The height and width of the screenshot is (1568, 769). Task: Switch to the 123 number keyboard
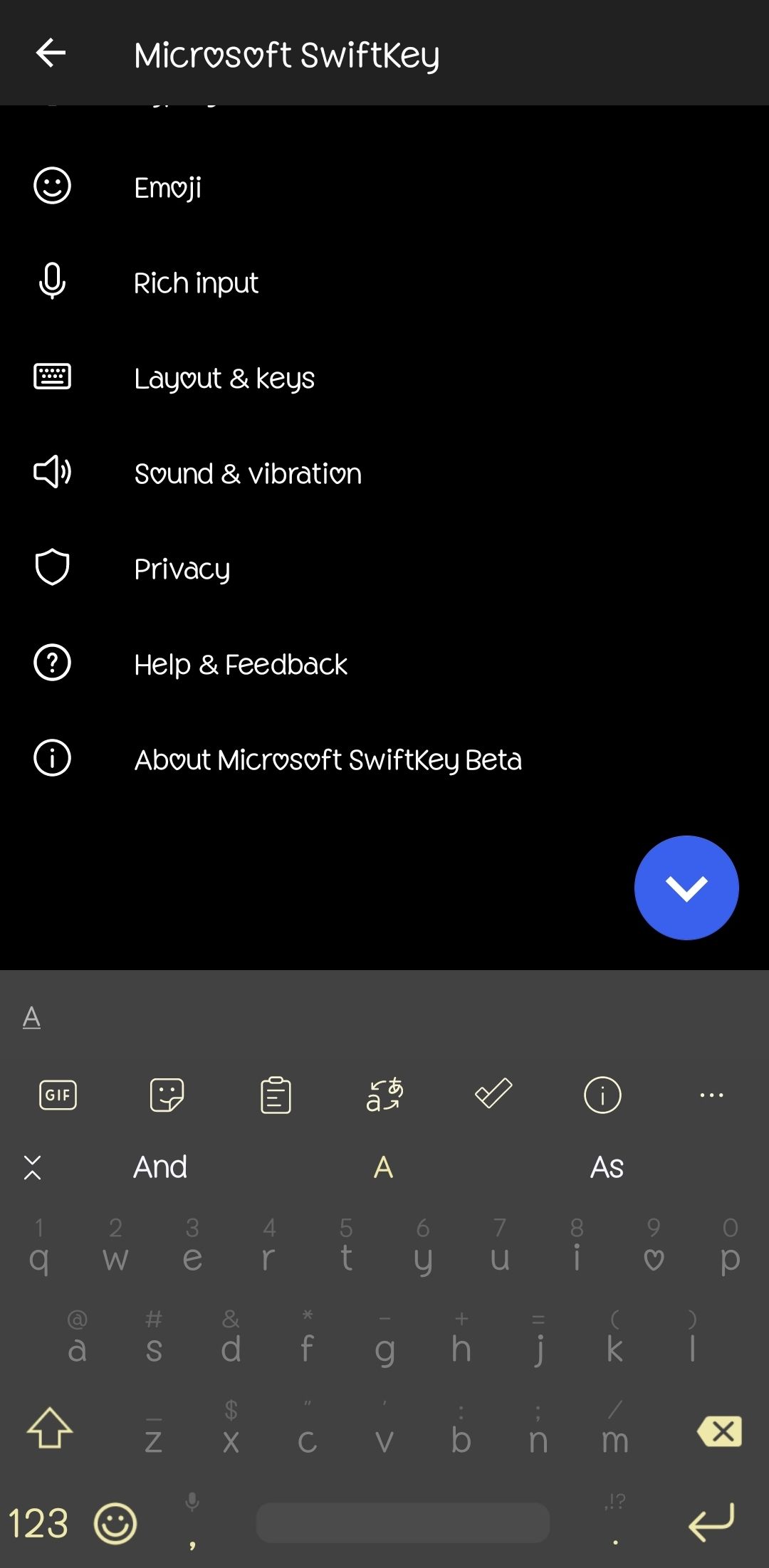(x=38, y=1524)
